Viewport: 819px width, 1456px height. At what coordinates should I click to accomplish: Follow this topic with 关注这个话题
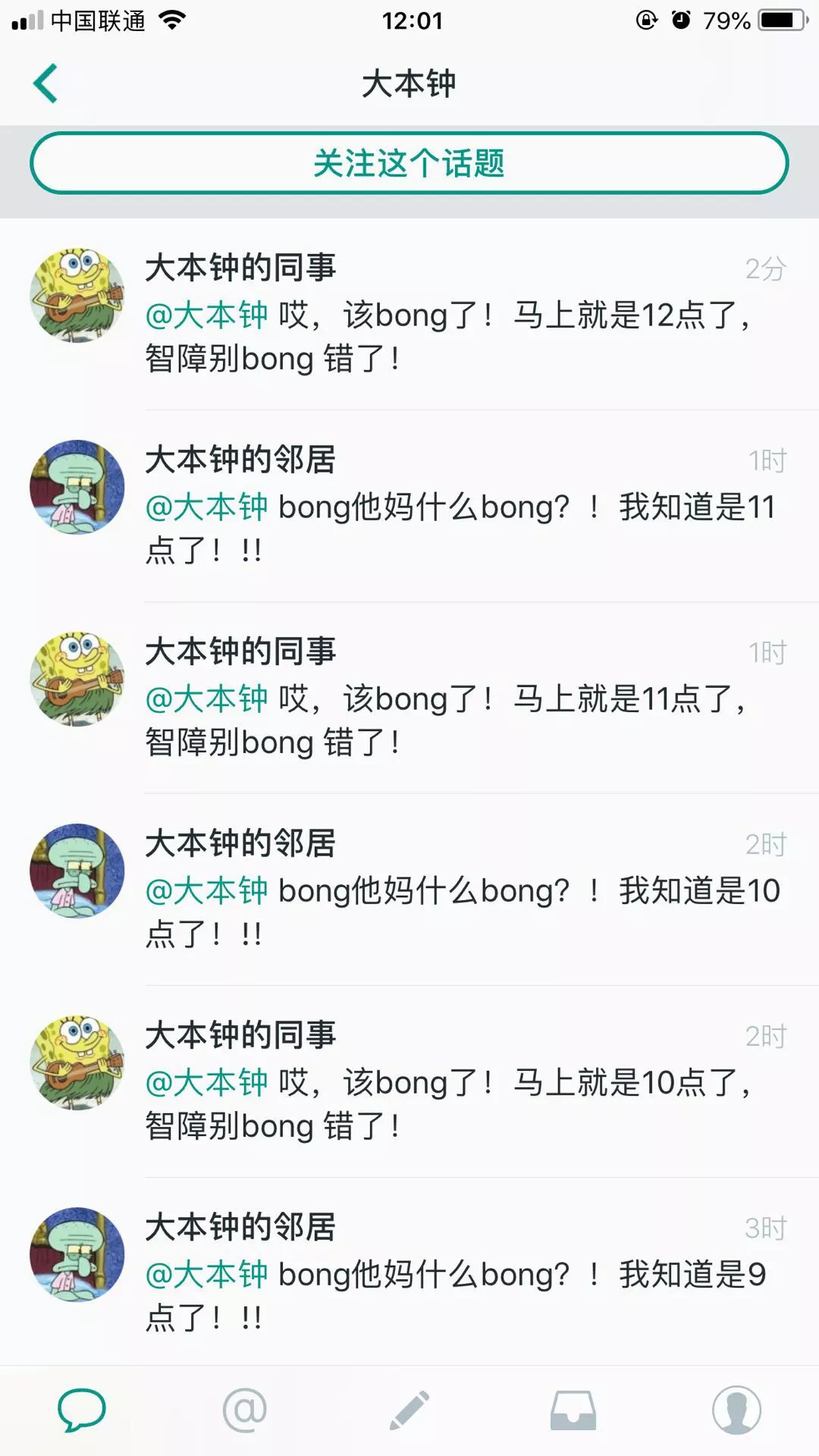(409, 163)
